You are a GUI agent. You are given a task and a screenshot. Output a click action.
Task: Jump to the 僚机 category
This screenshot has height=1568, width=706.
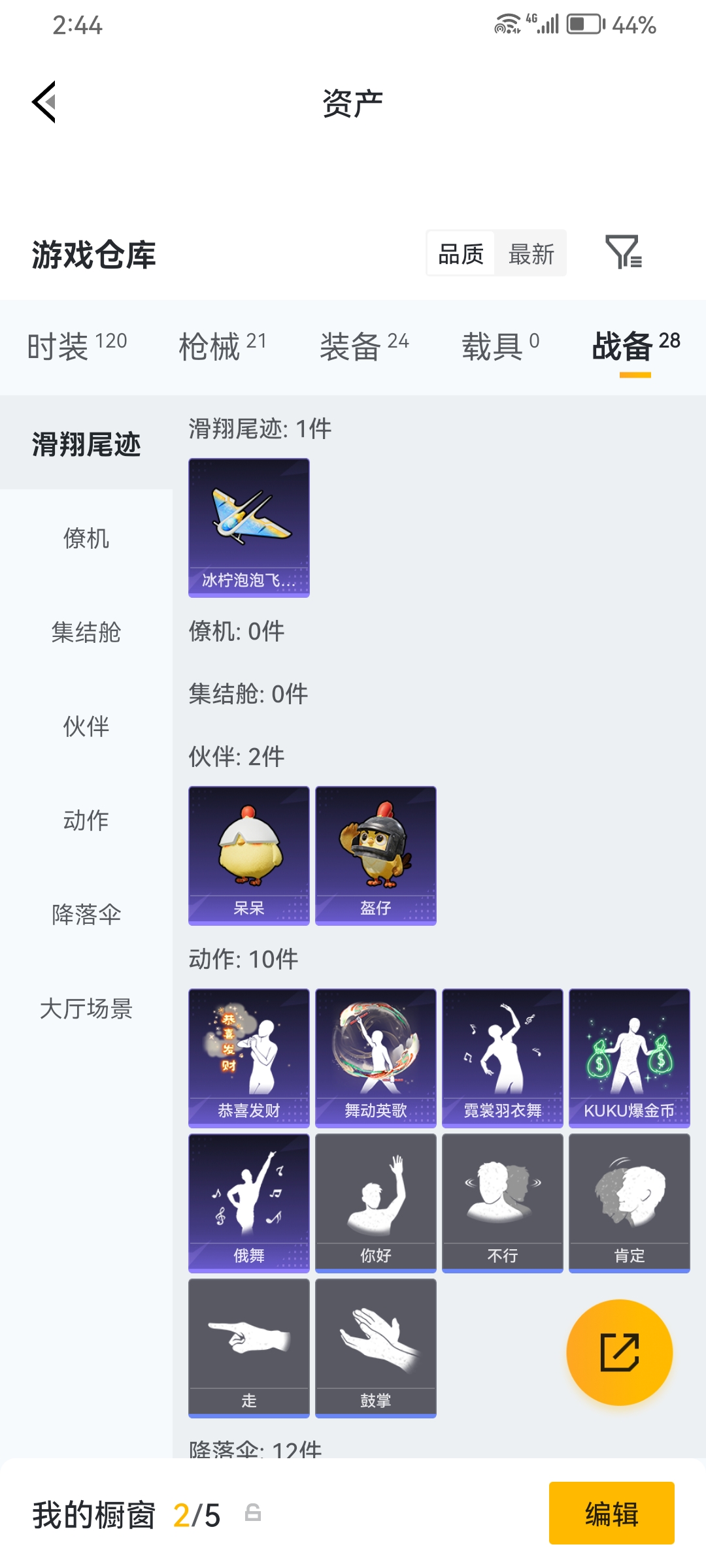pos(86,538)
